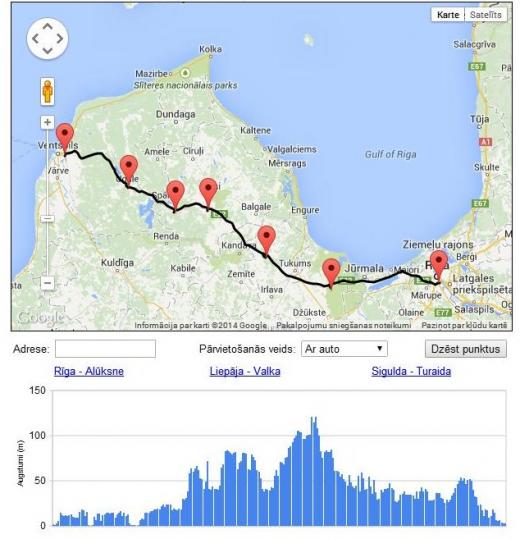520x539 pixels.
Task: Tap the Dzēst punktus button
Action: click(x=466, y=349)
